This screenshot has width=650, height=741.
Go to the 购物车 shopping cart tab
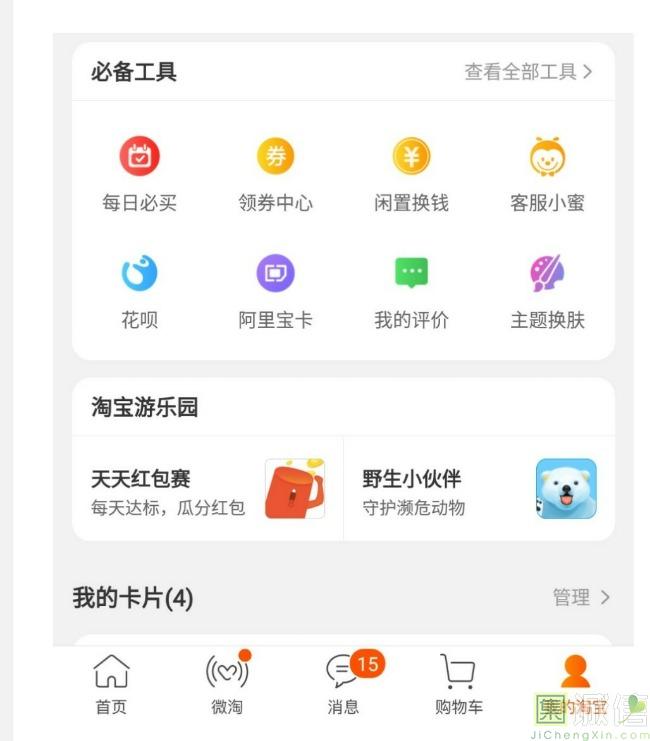[458, 685]
